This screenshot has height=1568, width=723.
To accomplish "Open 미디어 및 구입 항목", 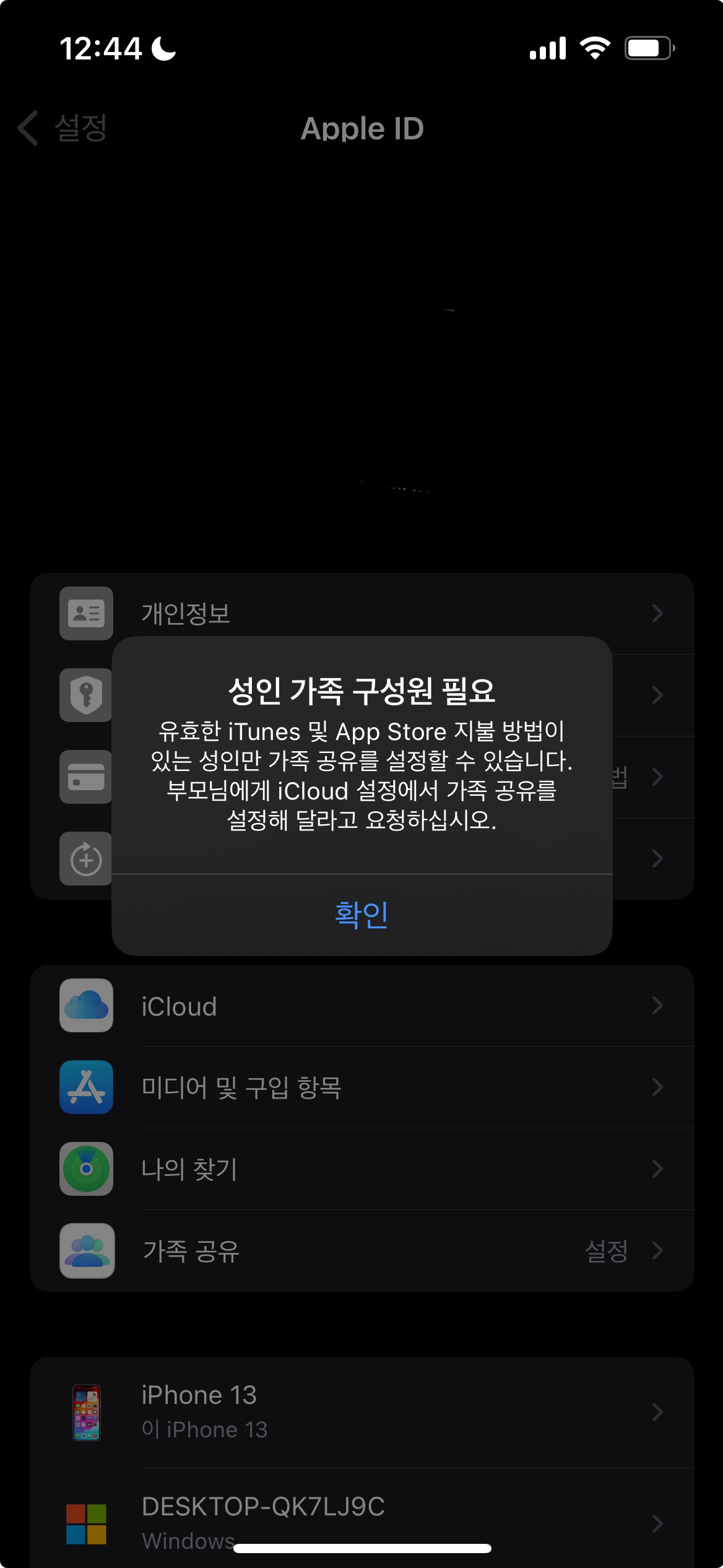I will pyautogui.click(x=361, y=1087).
